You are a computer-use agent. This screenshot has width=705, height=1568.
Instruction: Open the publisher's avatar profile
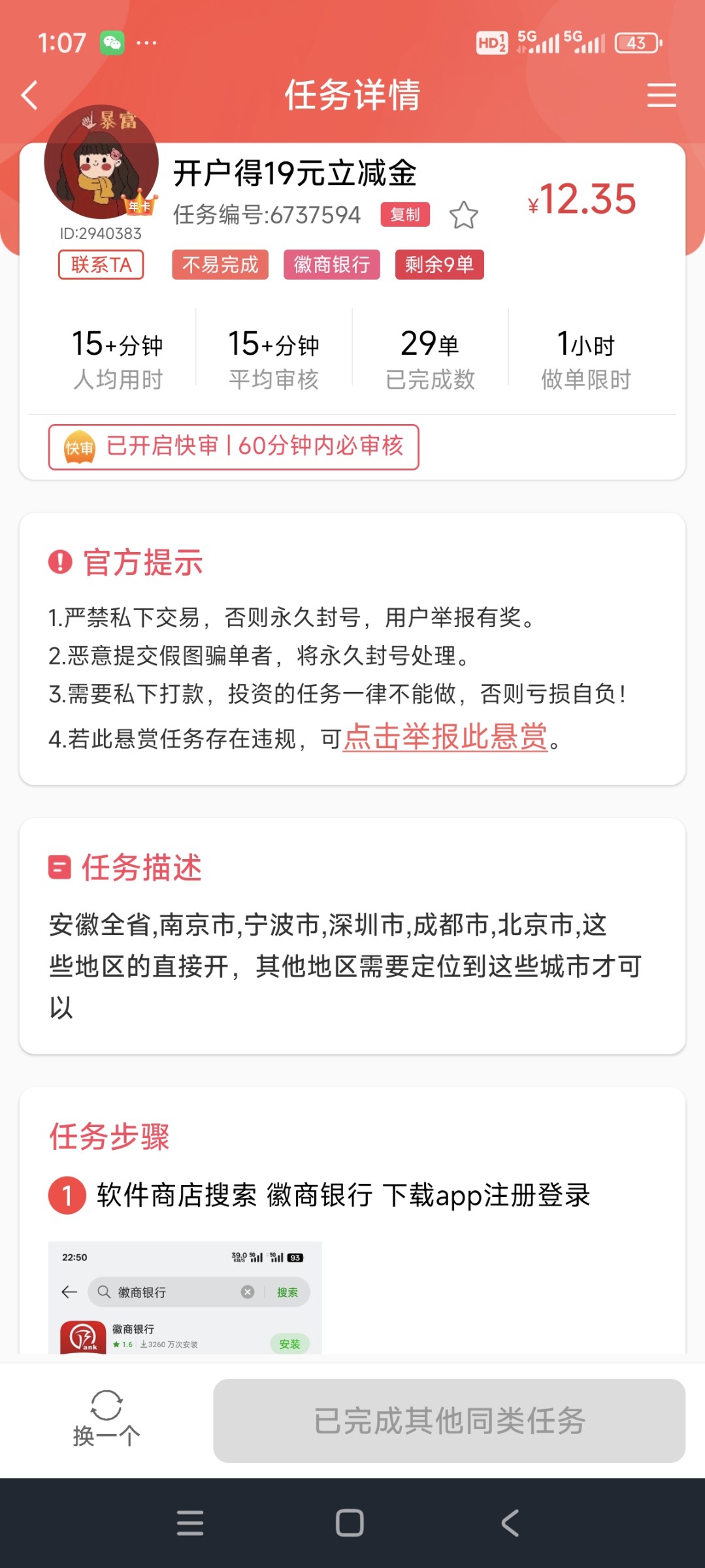pos(101,162)
